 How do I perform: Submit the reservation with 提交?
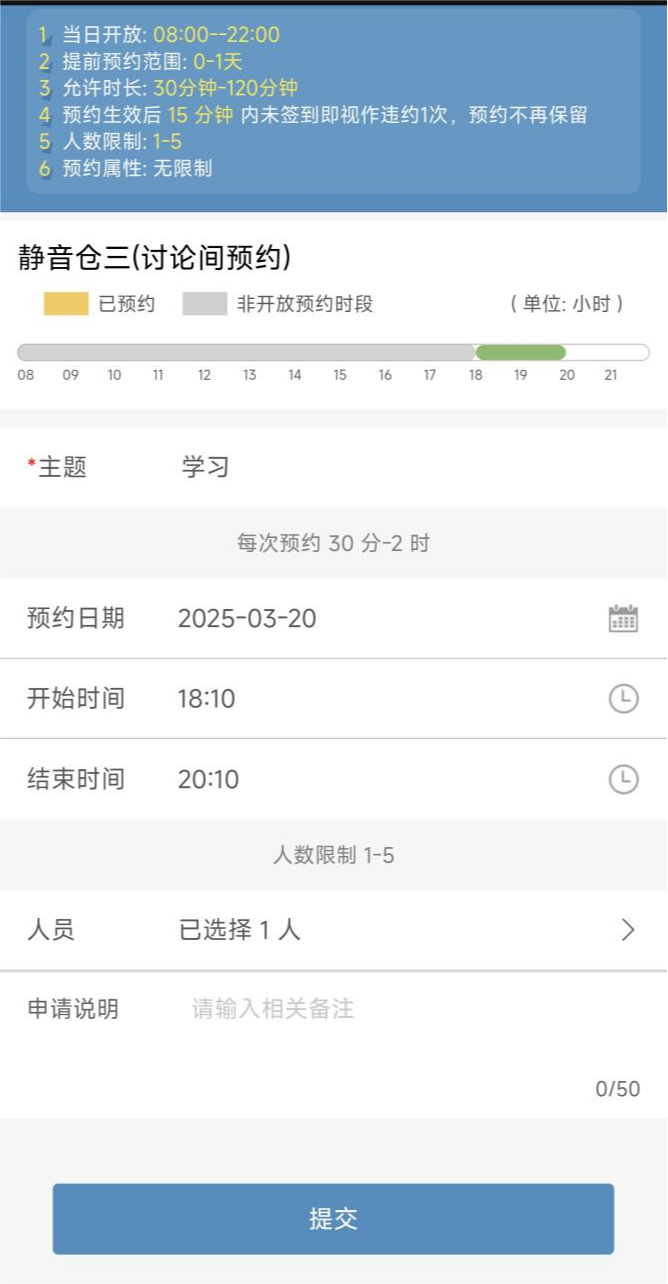[x=333, y=1219]
